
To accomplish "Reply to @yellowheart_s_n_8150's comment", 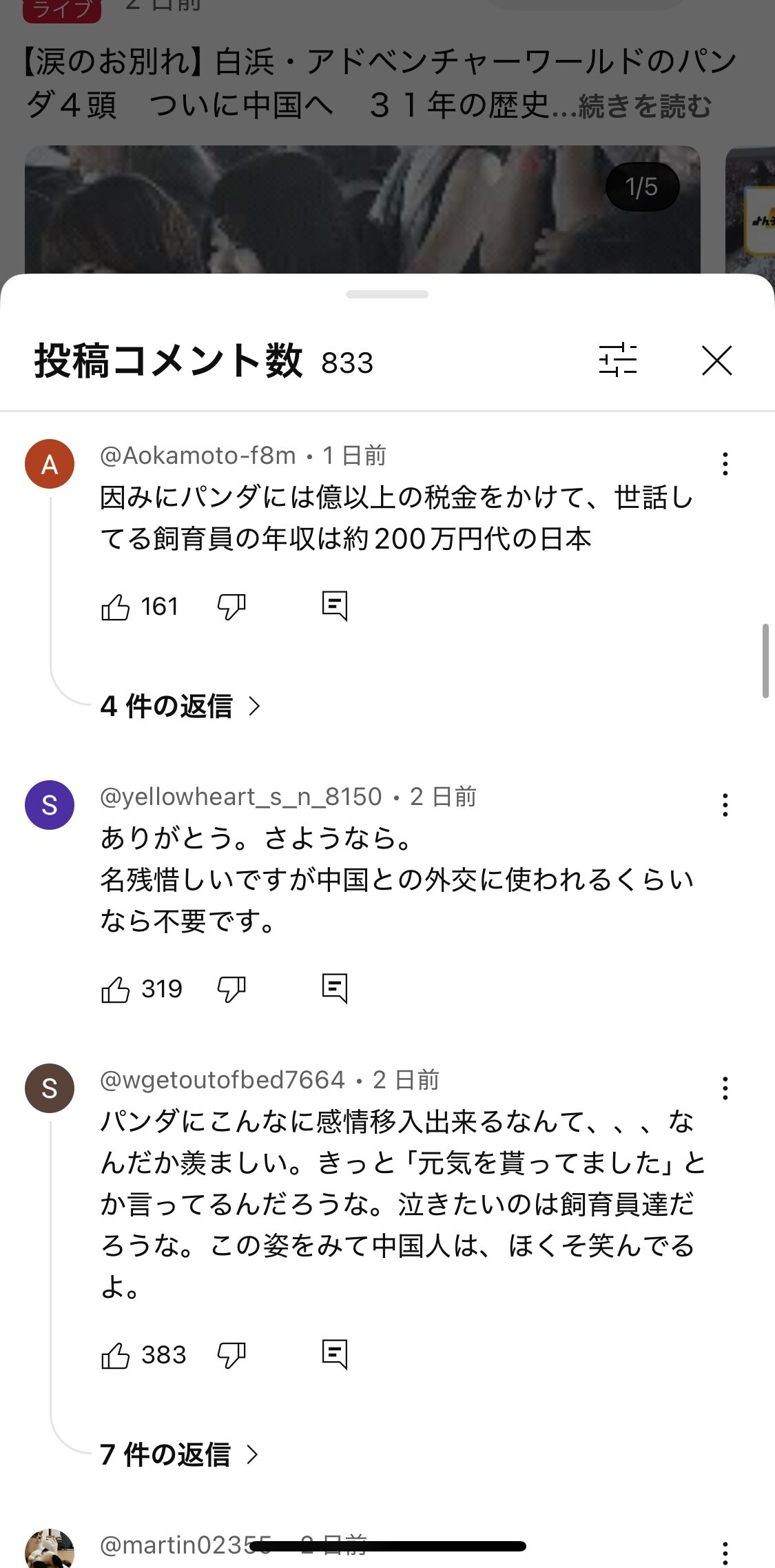I will coord(335,989).
